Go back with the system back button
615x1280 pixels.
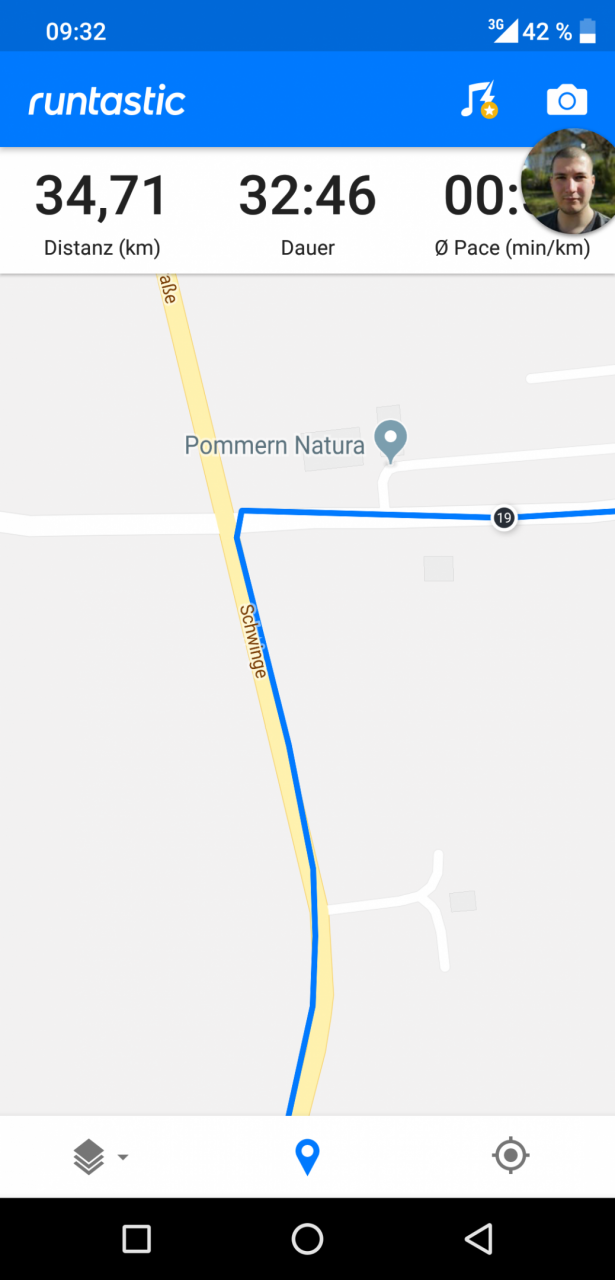coord(479,1239)
